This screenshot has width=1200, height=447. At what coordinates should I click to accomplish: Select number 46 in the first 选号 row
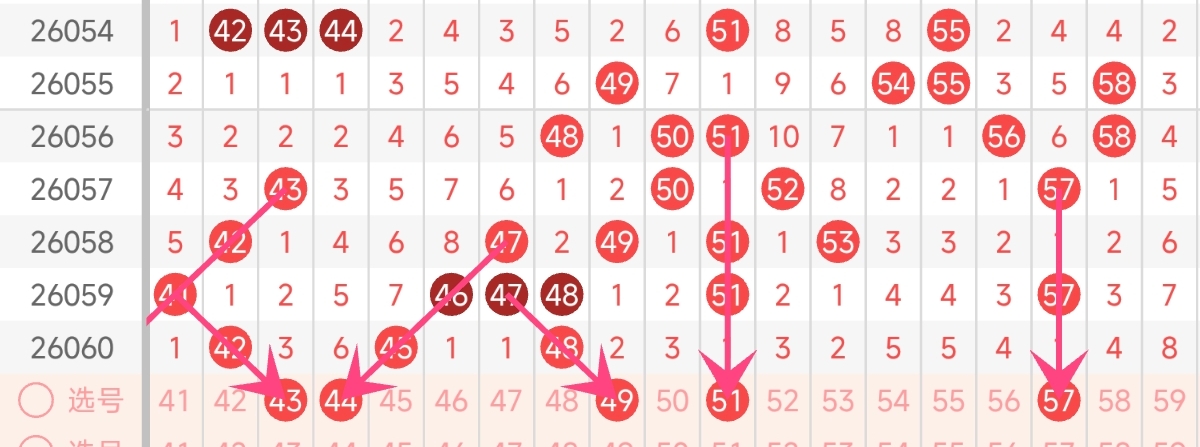tap(451, 401)
